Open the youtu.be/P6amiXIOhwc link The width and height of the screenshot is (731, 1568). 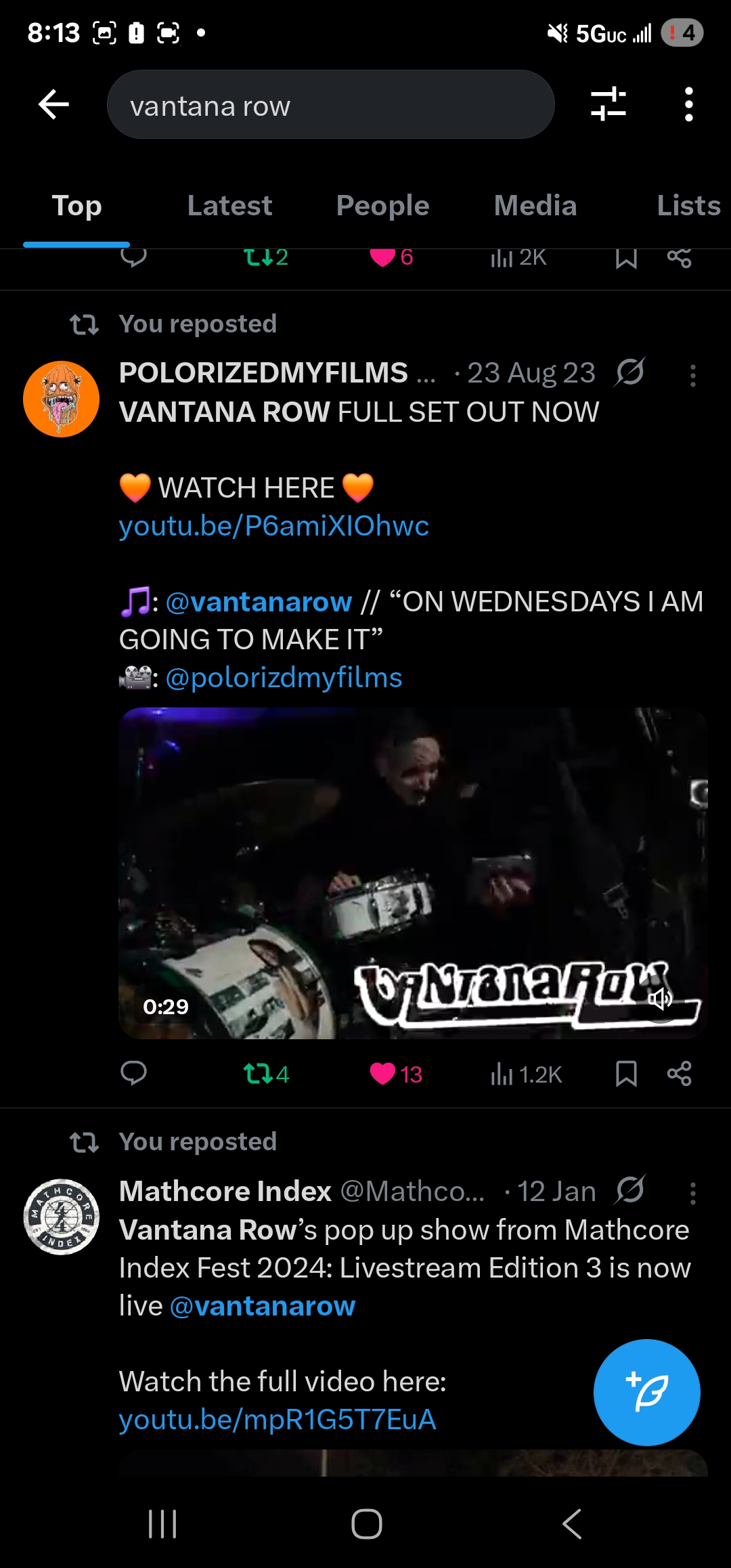tap(274, 526)
